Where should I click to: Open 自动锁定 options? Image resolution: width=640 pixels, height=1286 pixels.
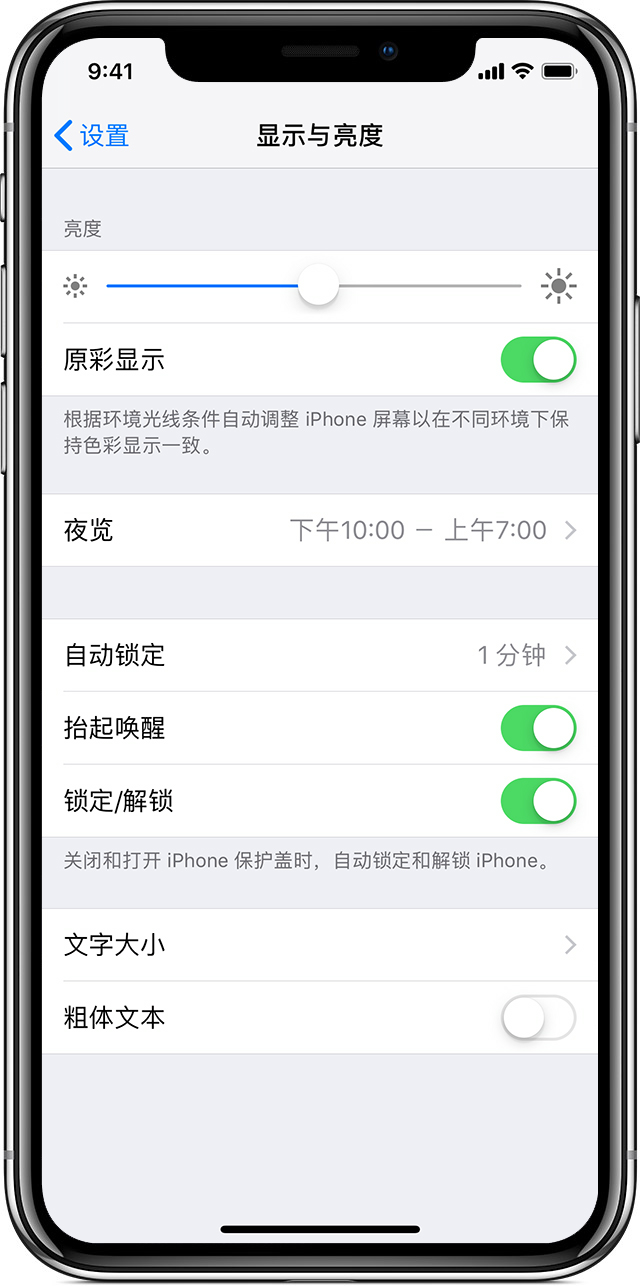pos(320,656)
